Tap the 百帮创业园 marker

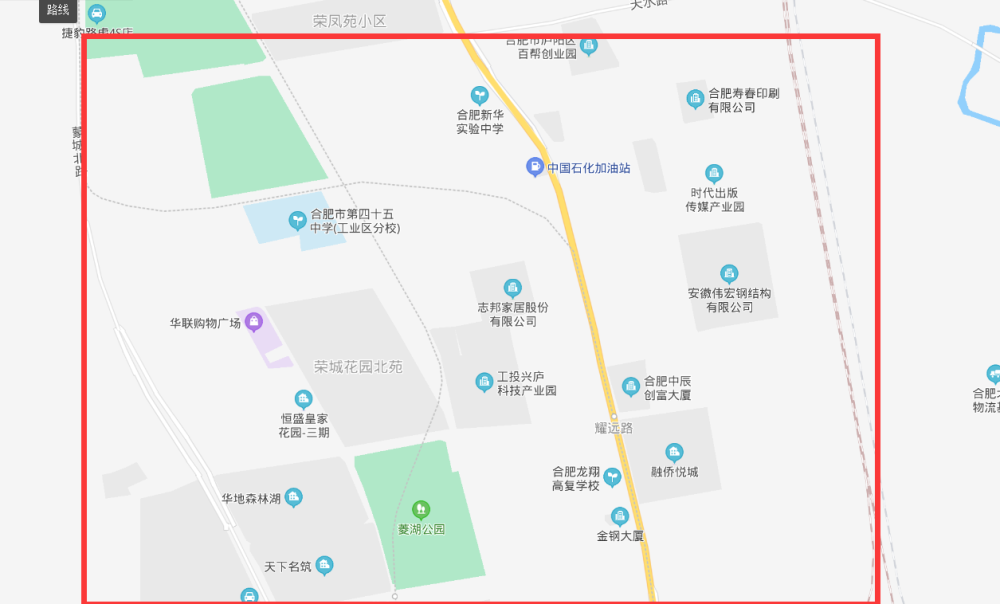click(589, 45)
